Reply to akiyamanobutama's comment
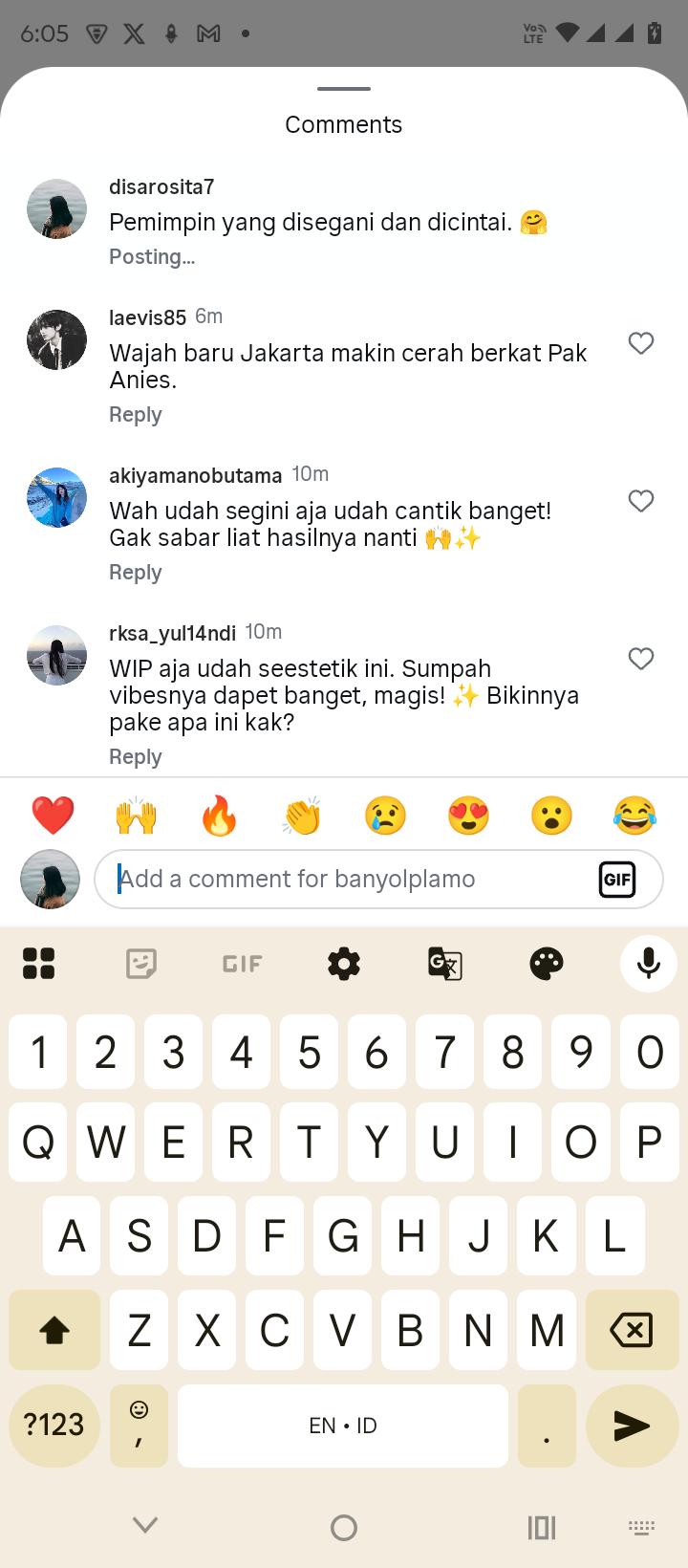 pos(136,573)
